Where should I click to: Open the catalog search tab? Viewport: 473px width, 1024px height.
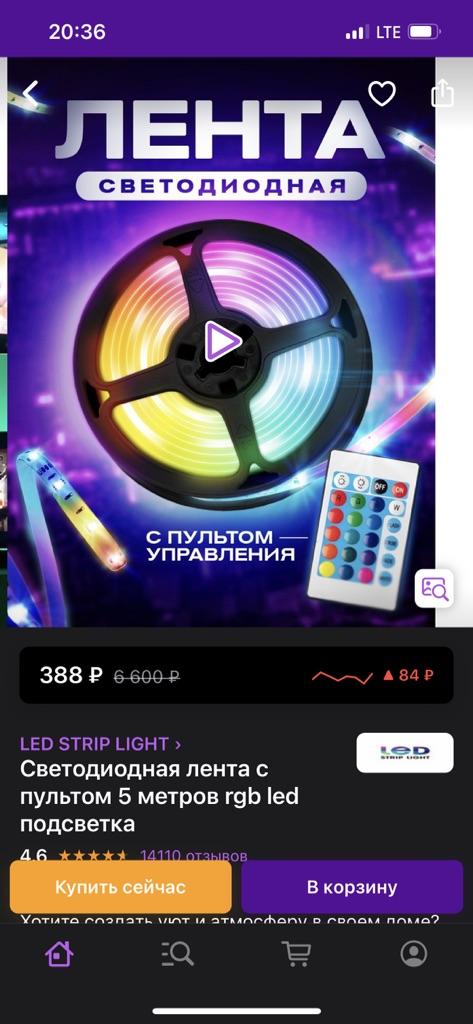[177, 954]
